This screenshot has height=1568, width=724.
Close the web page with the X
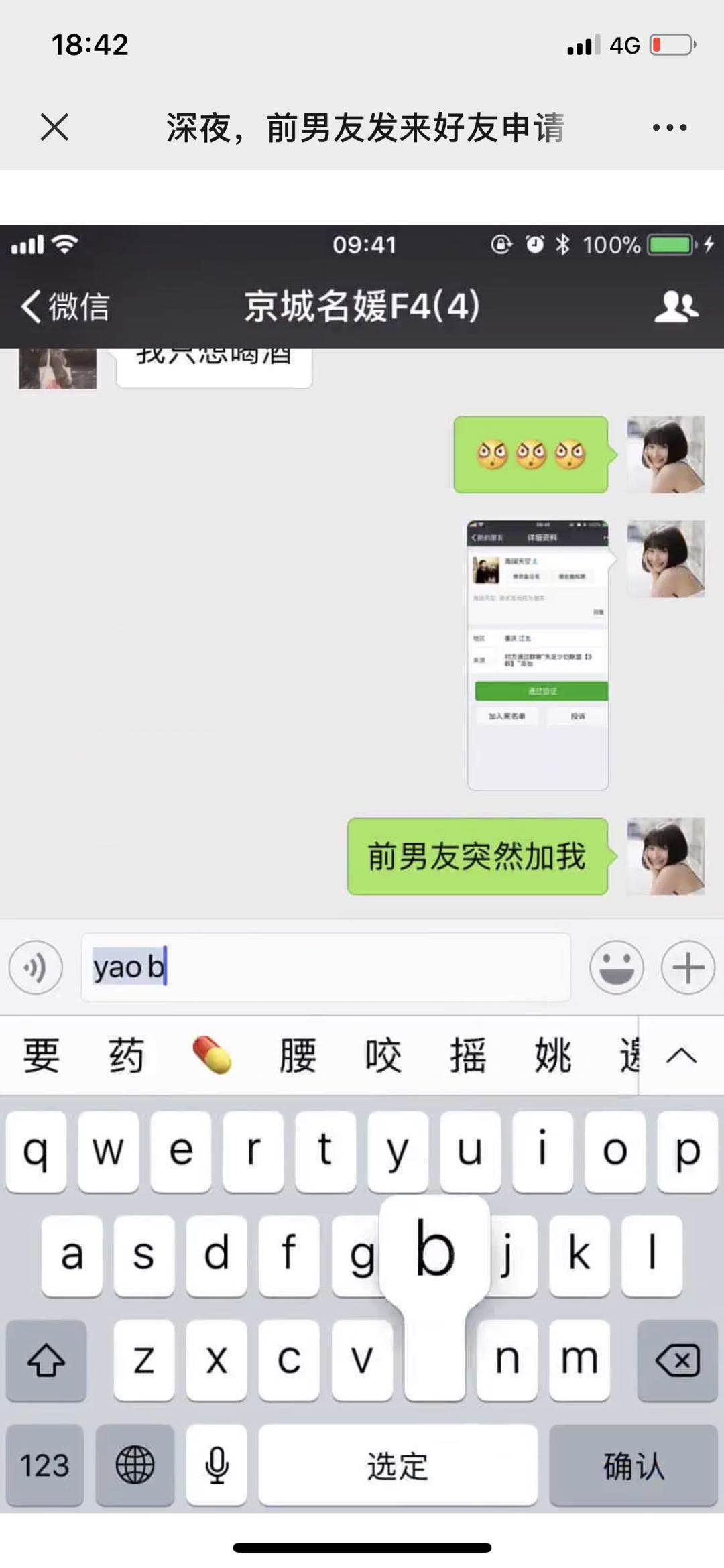[x=54, y=127]
